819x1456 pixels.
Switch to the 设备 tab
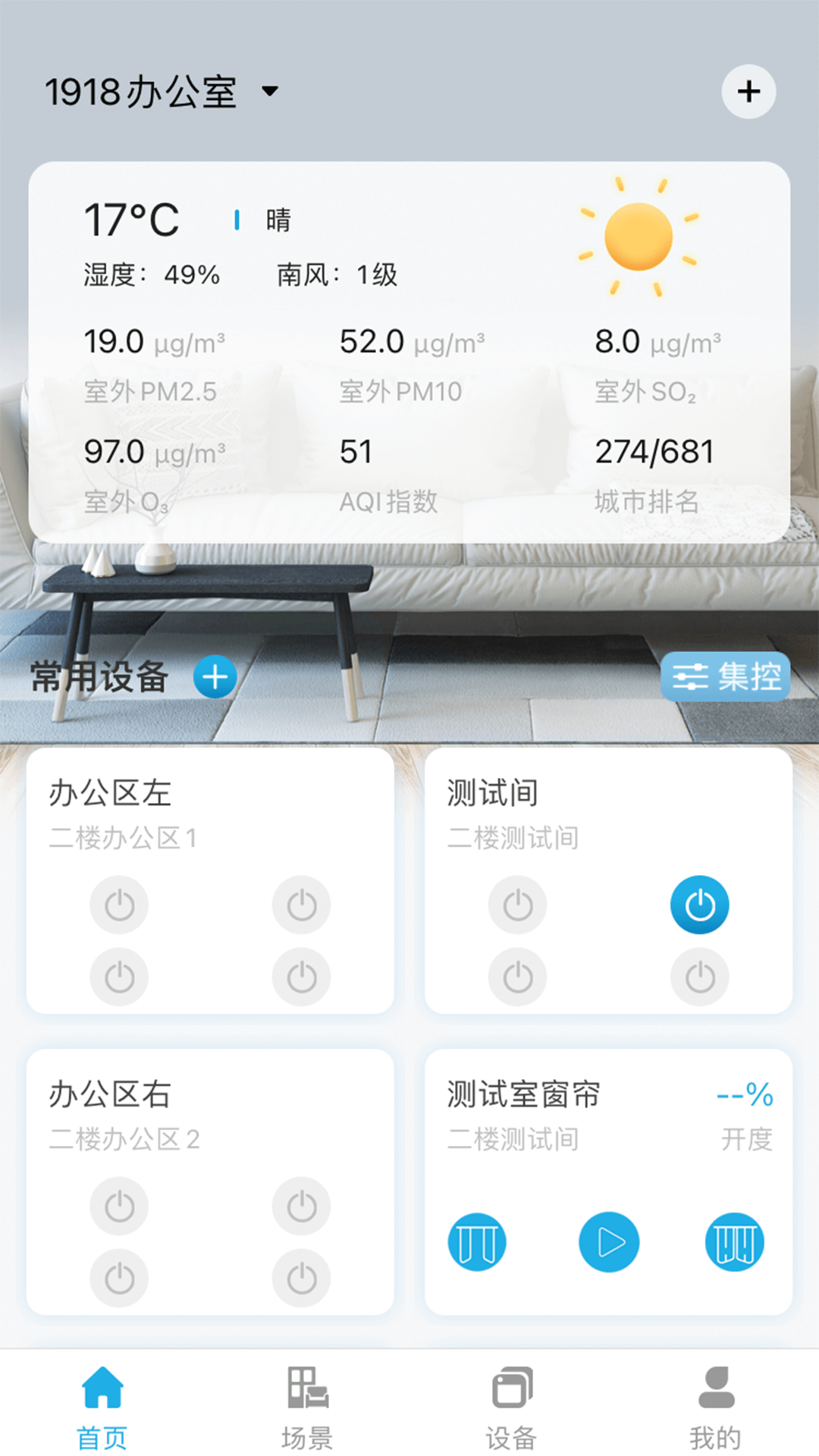[512, 1405]
